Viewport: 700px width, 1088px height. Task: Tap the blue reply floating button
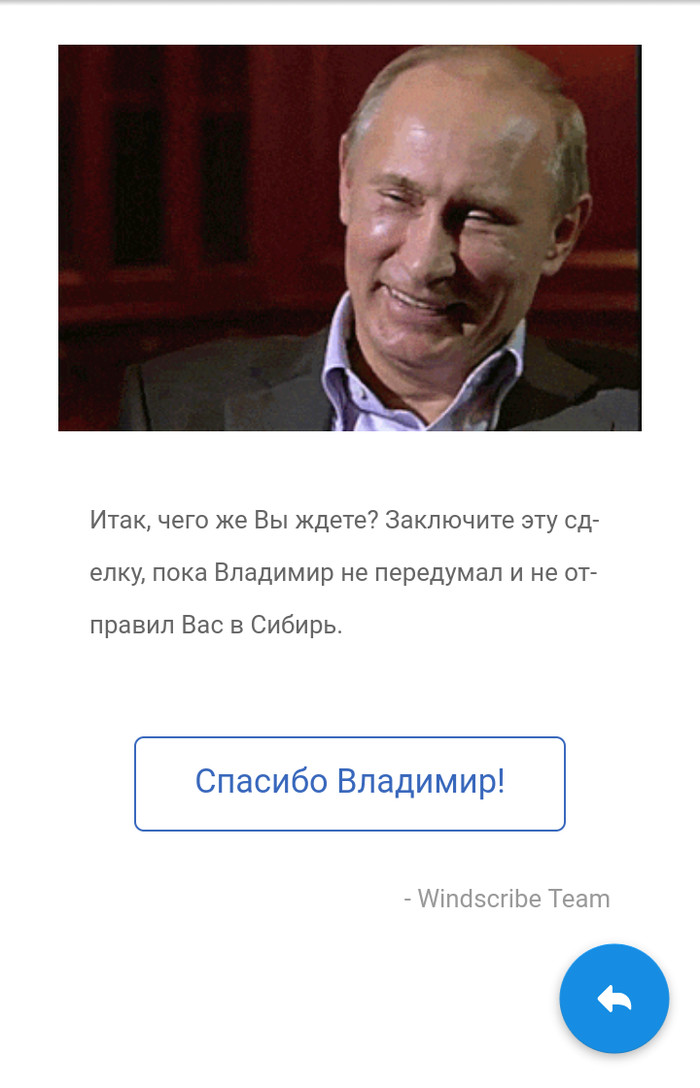[614, 998]
